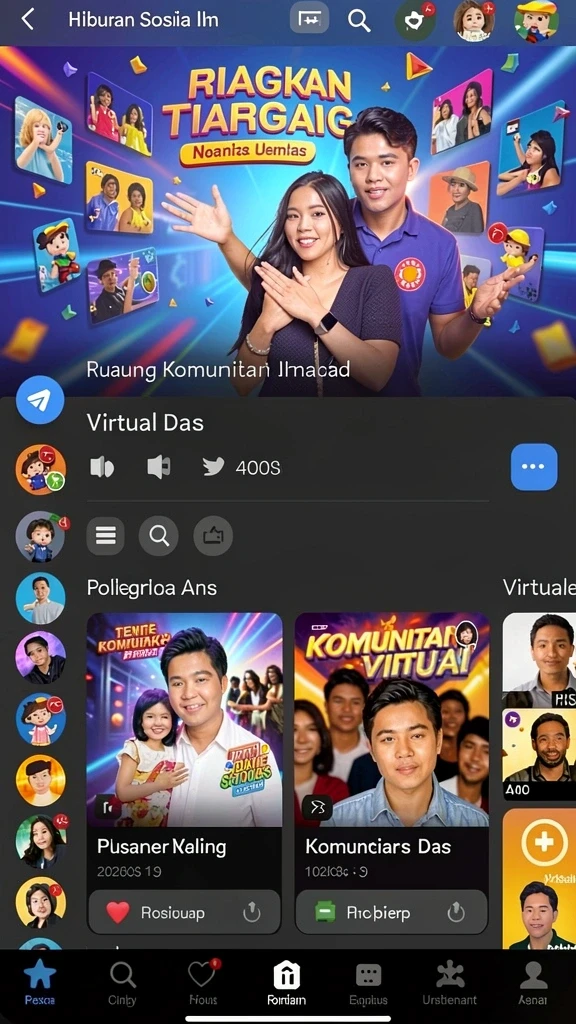This screenshot has width=576, height=1024.
Task: Tap the blue paper-plane send button
Action: [40, 400]
